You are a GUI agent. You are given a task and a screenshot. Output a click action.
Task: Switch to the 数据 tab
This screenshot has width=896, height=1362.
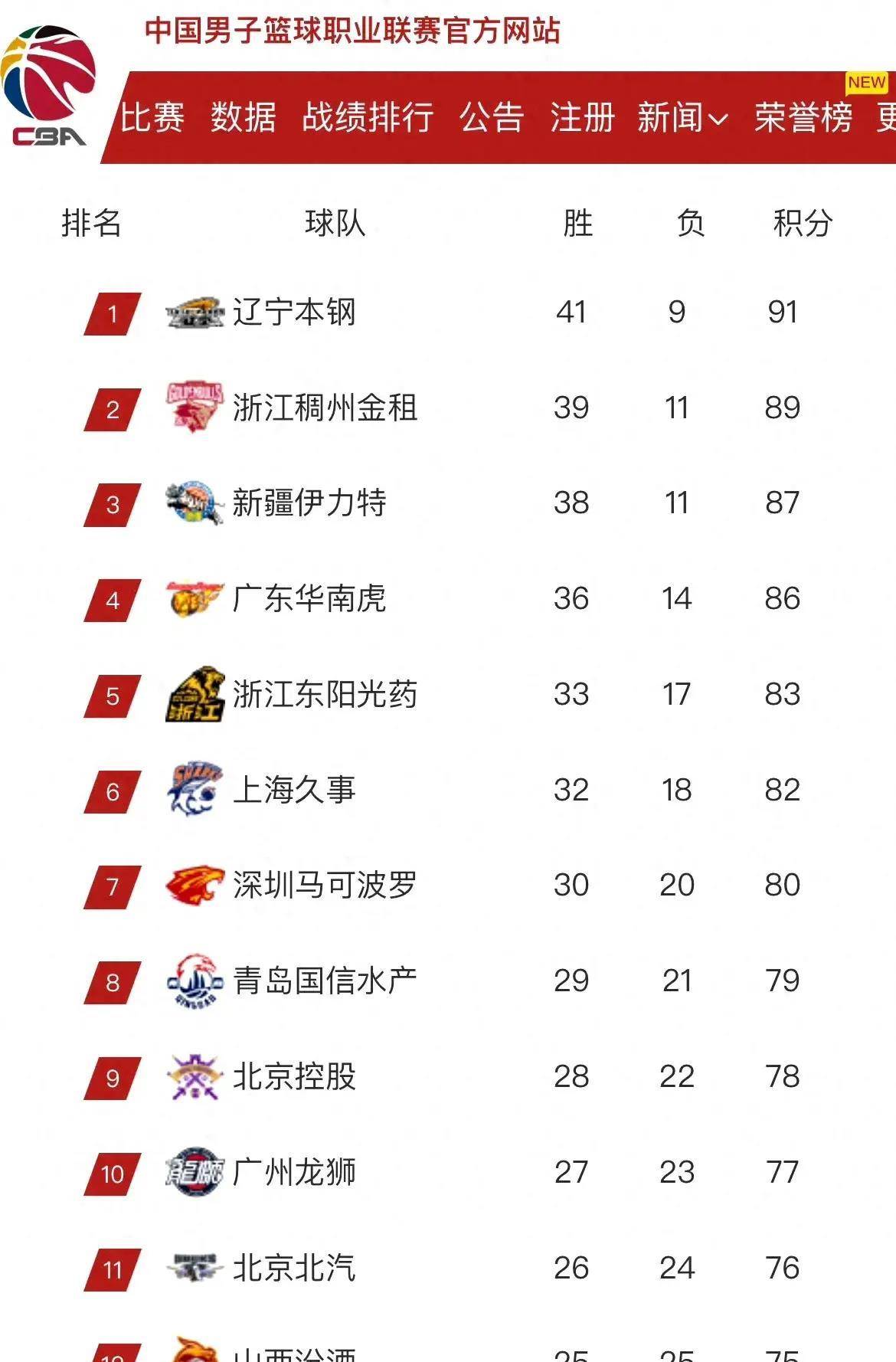click(243, 118)
